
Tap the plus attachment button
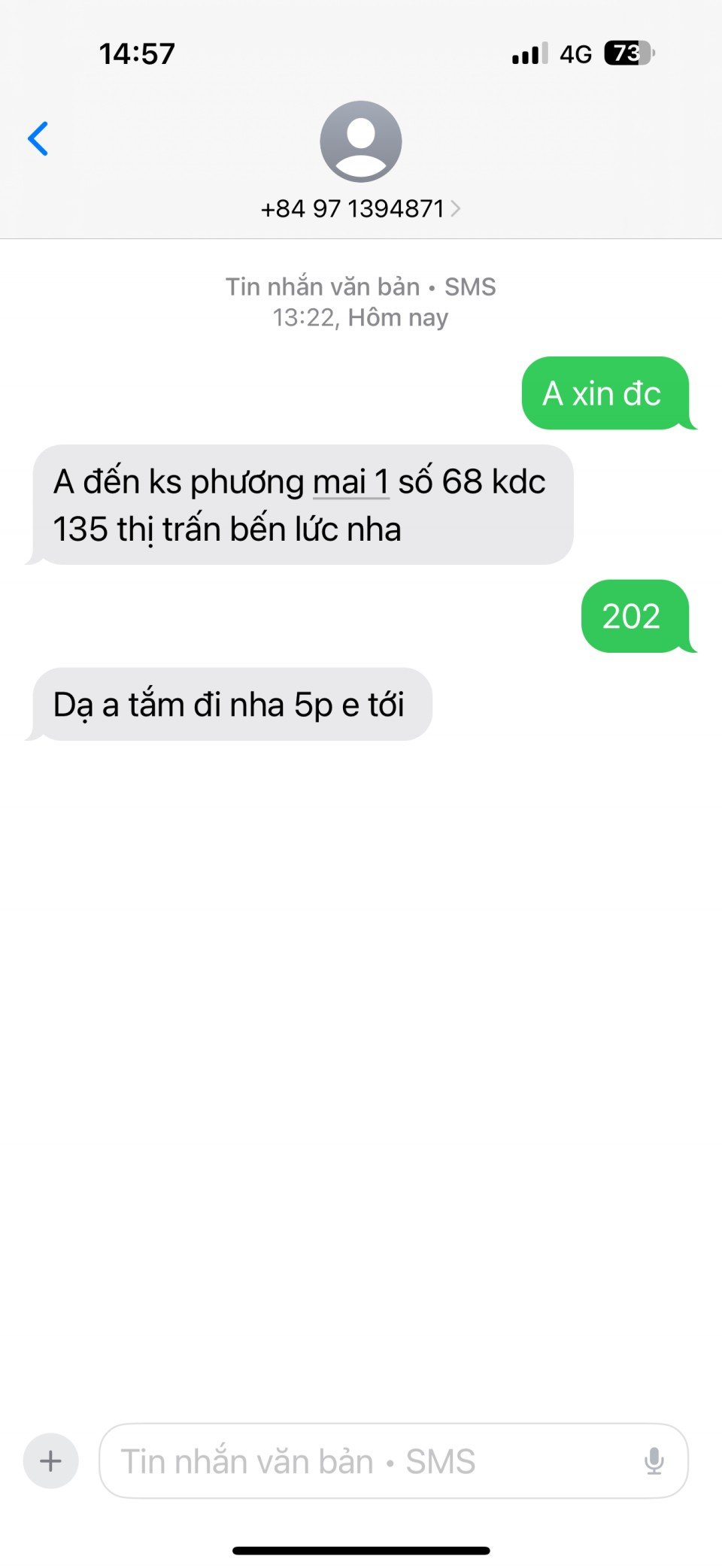51,1461
